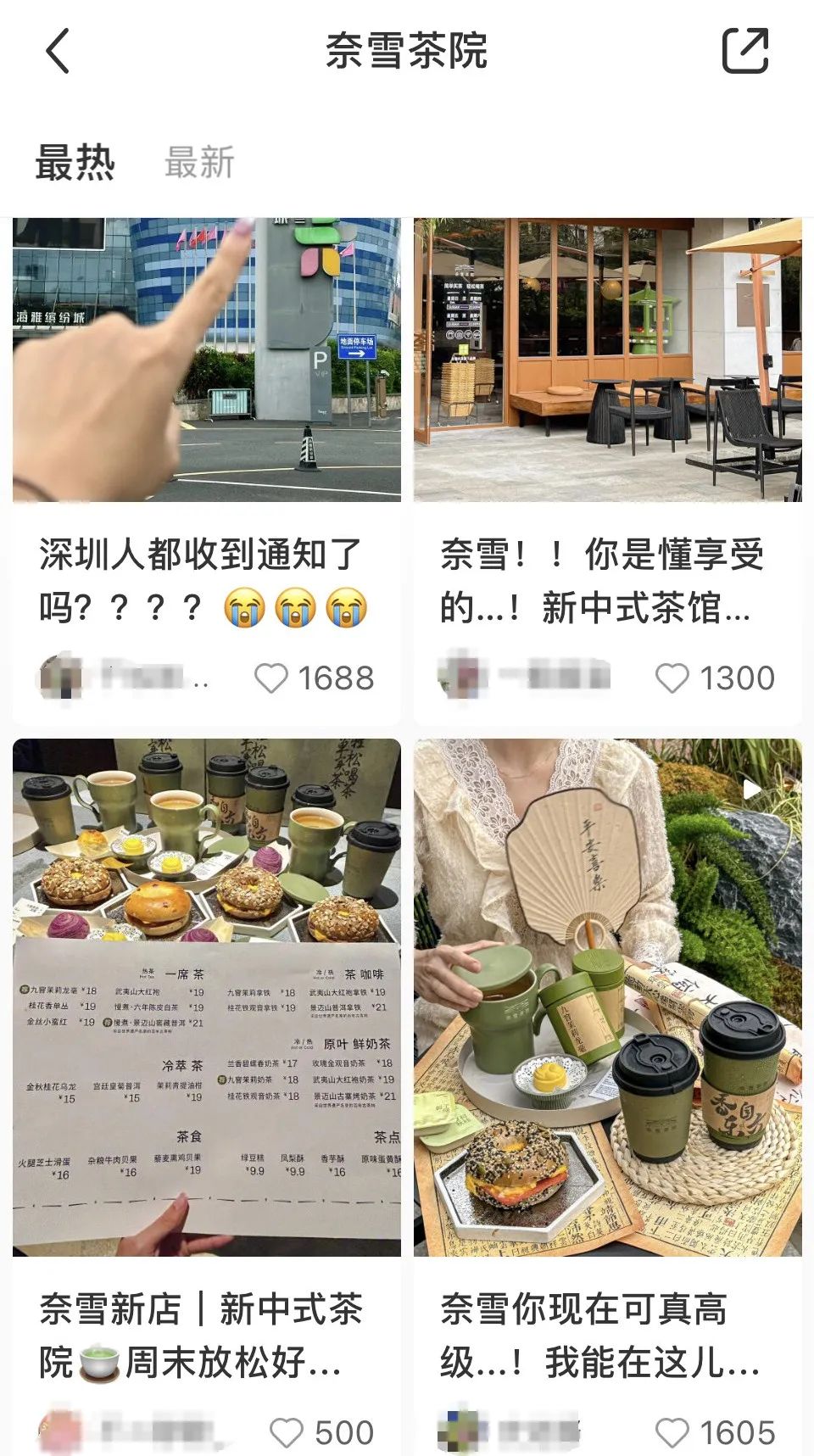This screenshot has width=814, height=1456.
Task: Like the post with 500 likes
Action: [x=286, y=1433]
